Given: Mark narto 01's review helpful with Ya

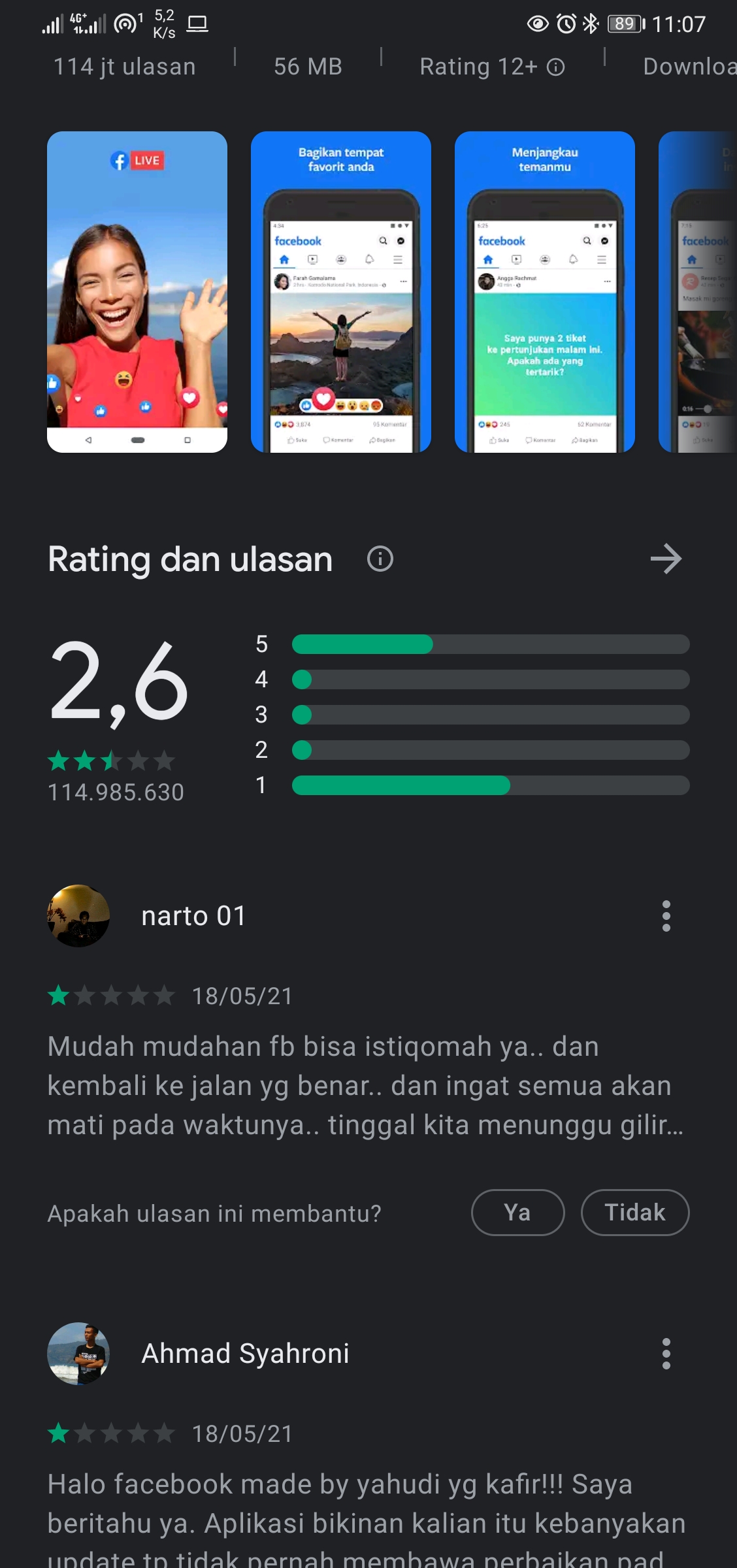Looking at the screenshot, I should coord(517,1213).
